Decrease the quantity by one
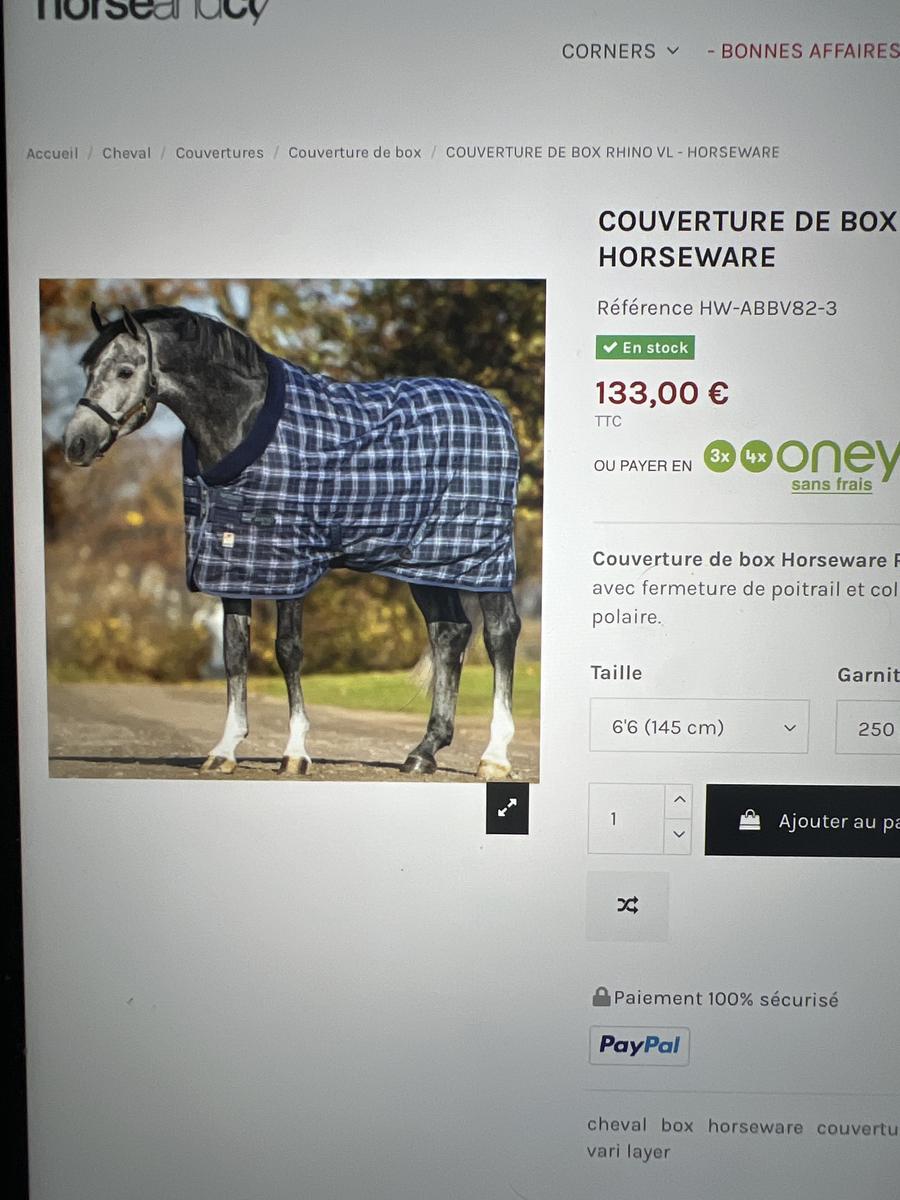The width and height of the screenshot is (900, 1200). coord(678,836)
